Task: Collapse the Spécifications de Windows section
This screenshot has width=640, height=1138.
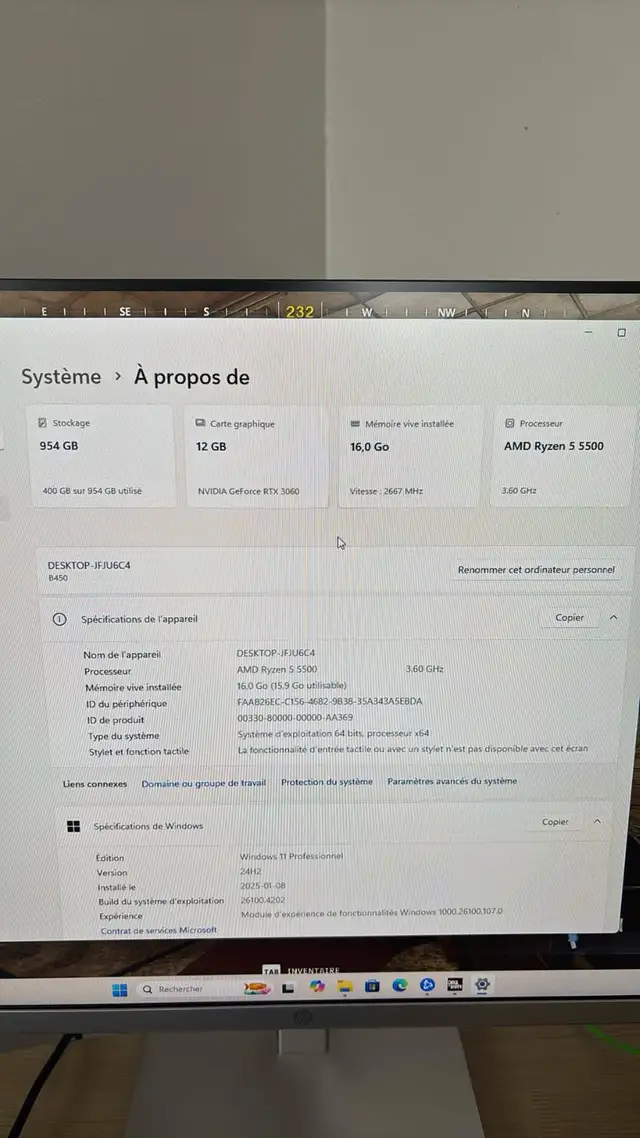Action: 597,822
